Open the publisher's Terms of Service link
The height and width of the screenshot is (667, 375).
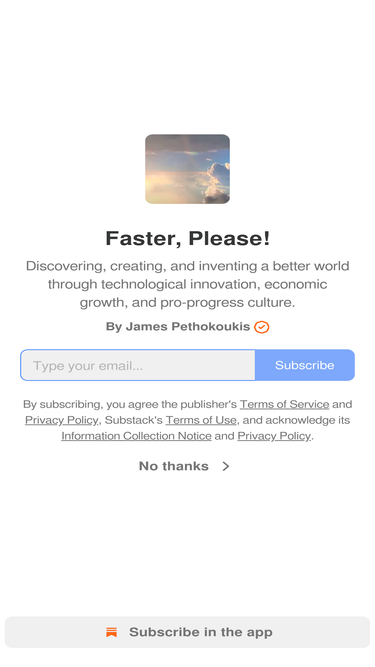coord(284,404)
